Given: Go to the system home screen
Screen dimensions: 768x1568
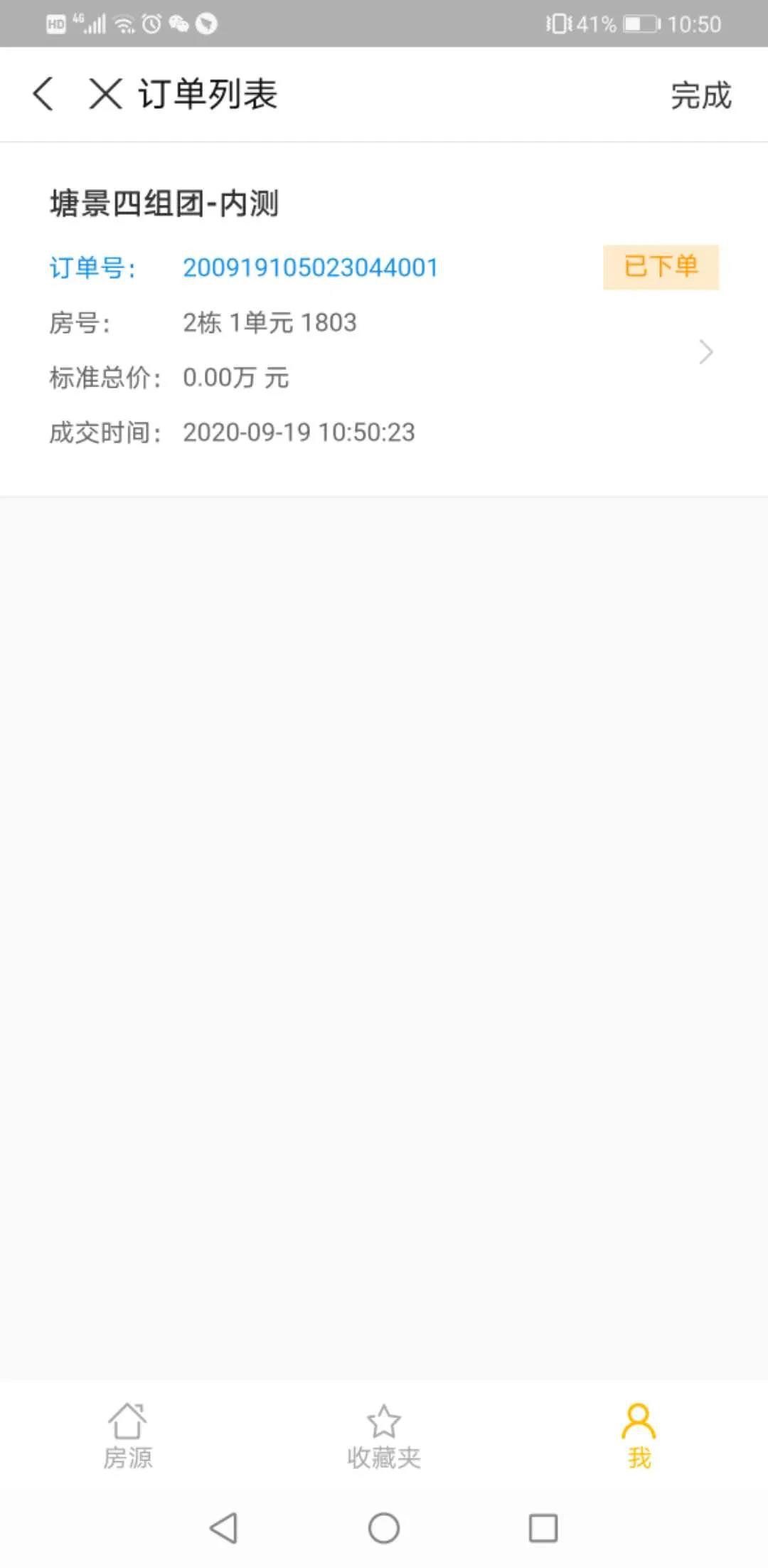Looking at the screenshot, I should [x=384, y=1527].
